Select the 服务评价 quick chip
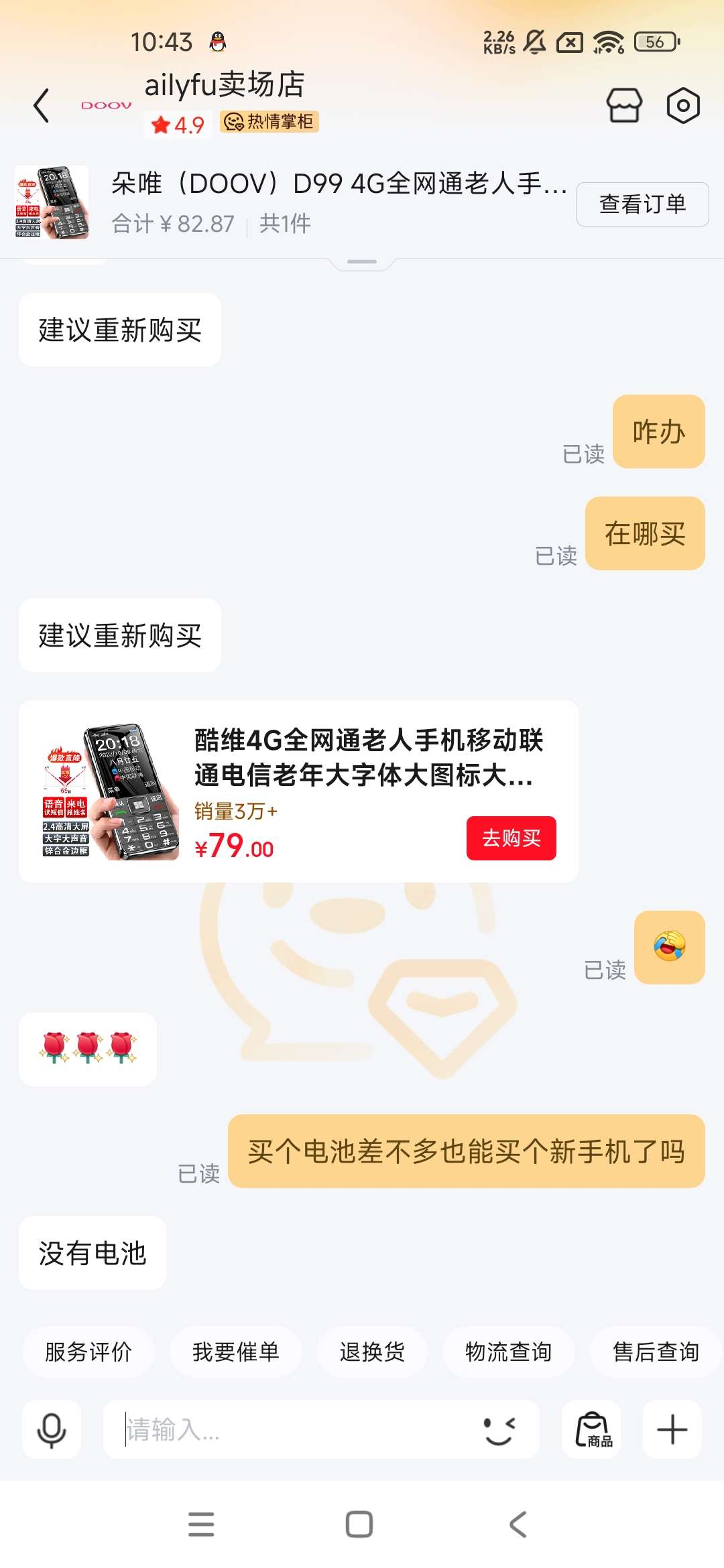This screenshot has width=724, height=1568. [x=88, y=1352]
